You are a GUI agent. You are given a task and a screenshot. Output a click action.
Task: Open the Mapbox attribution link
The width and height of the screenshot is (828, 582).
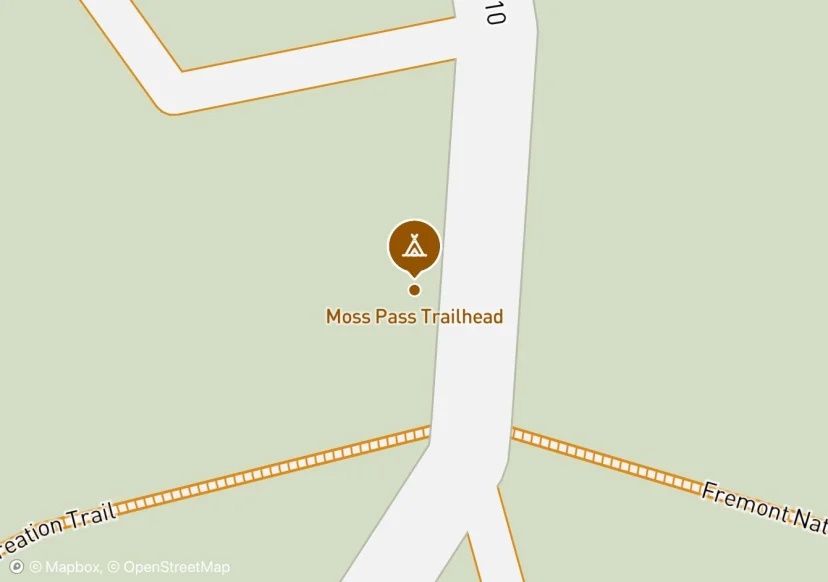(64, 568)
